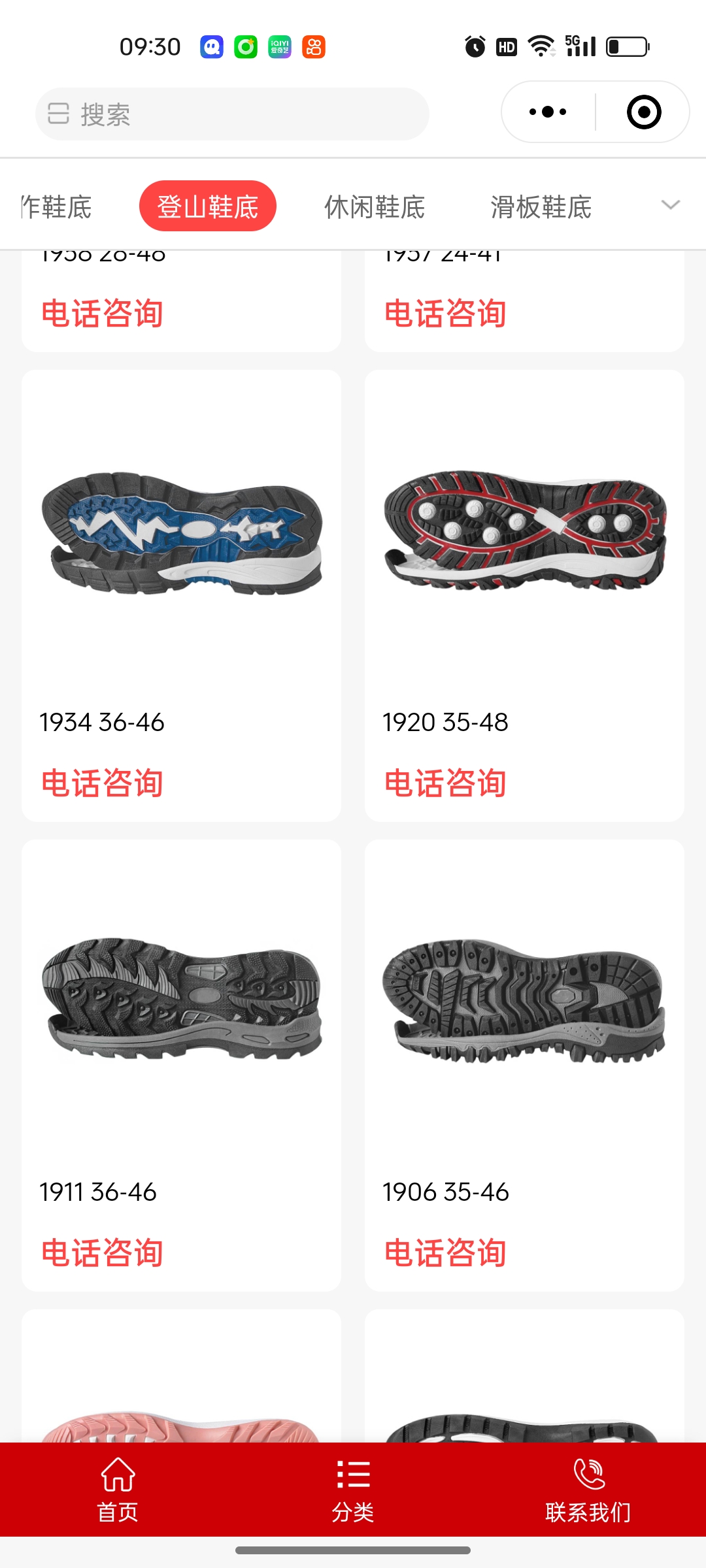706x1568 pixels.
Task: Open the 搜索 search box
Action: coord(232,114)
